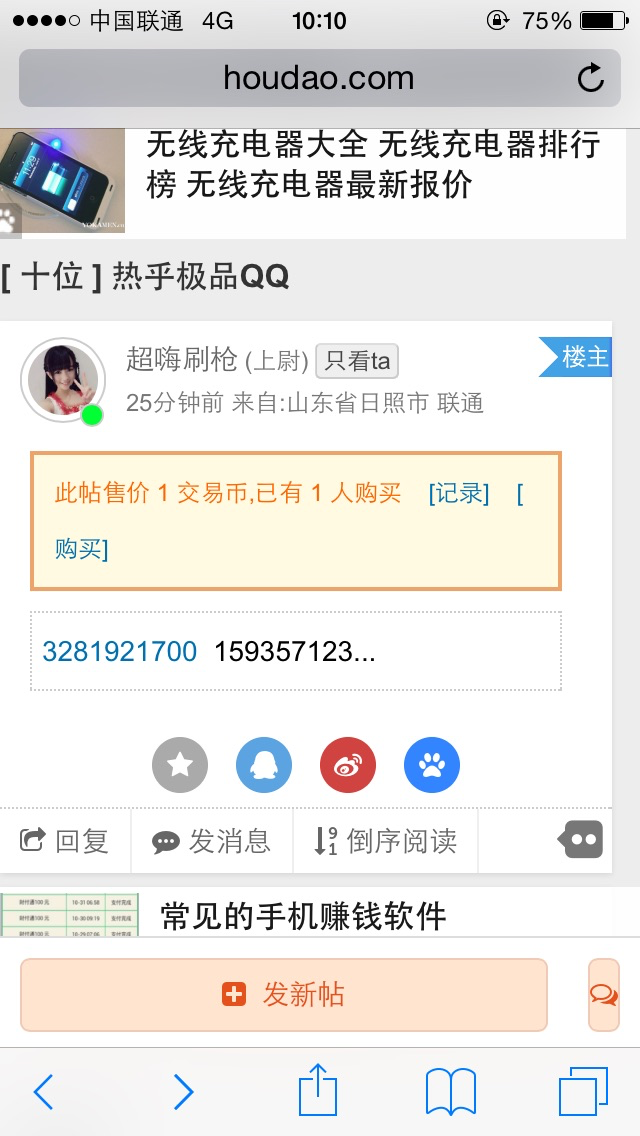640x1136 pixels.
Task: Share via the Baidu paw icon
Action: tap(432, 765)
